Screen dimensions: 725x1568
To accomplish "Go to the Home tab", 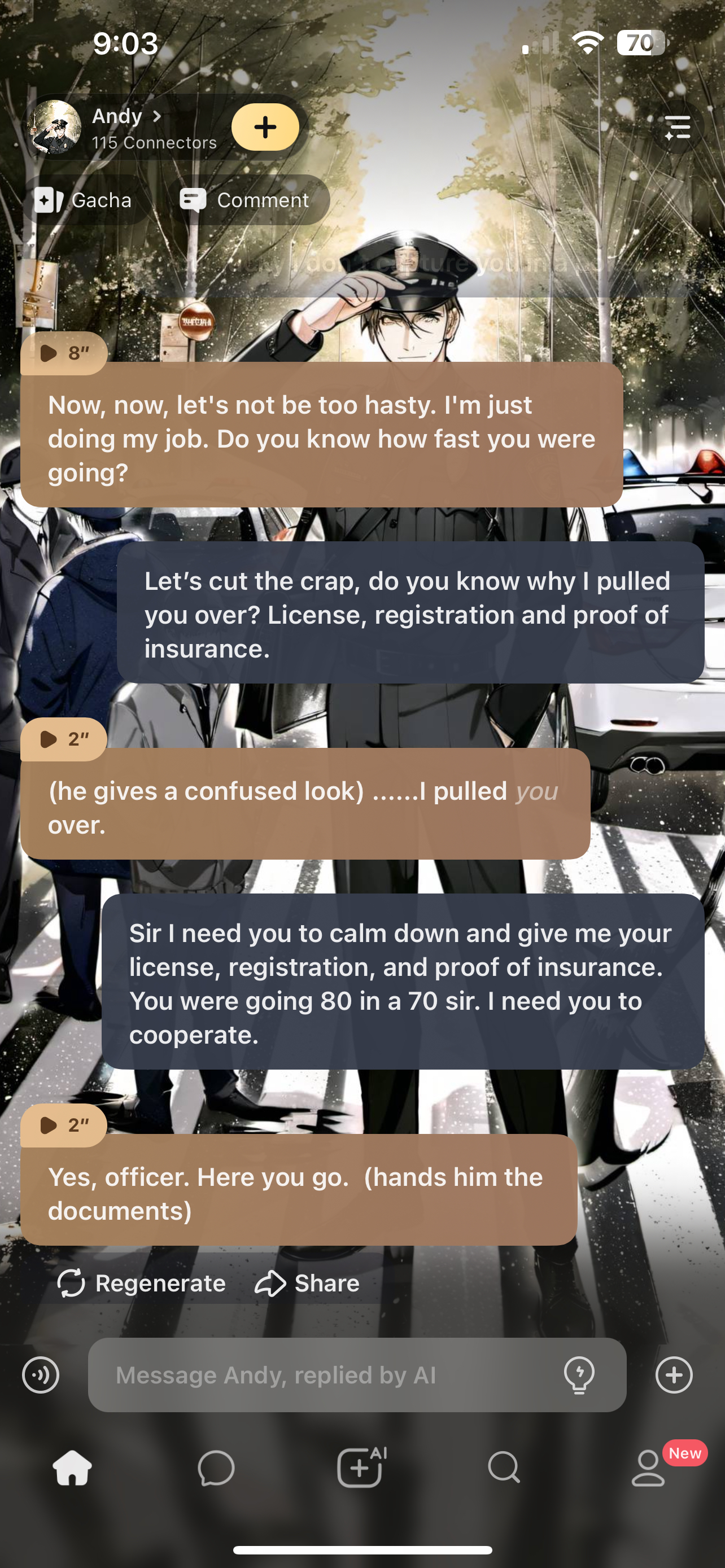I will coord(72,1468).
